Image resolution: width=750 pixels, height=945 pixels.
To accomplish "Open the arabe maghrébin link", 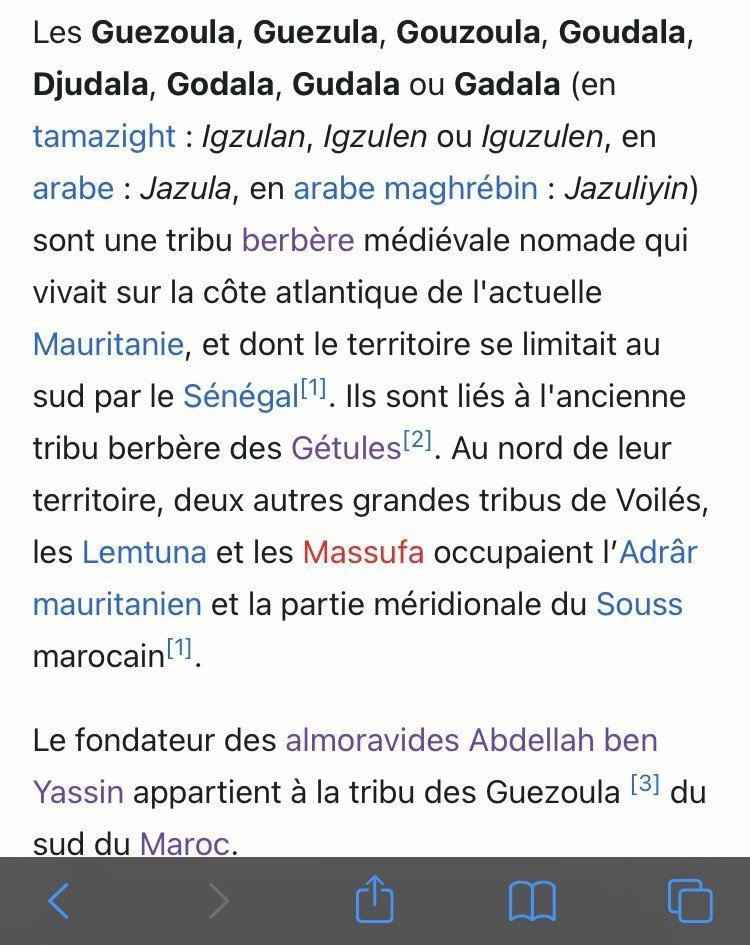I will tap(415, 189).
